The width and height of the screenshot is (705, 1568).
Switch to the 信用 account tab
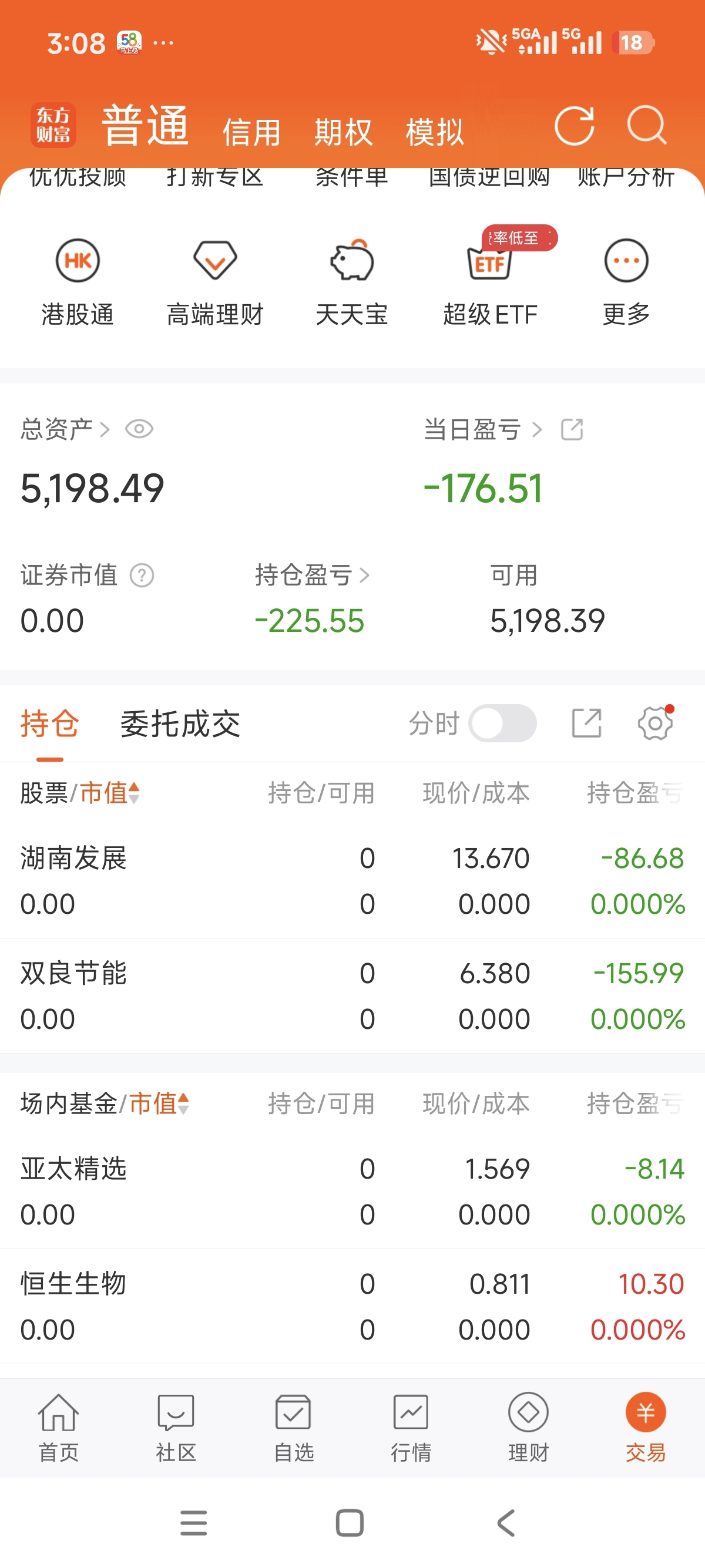tap(251, 132)
